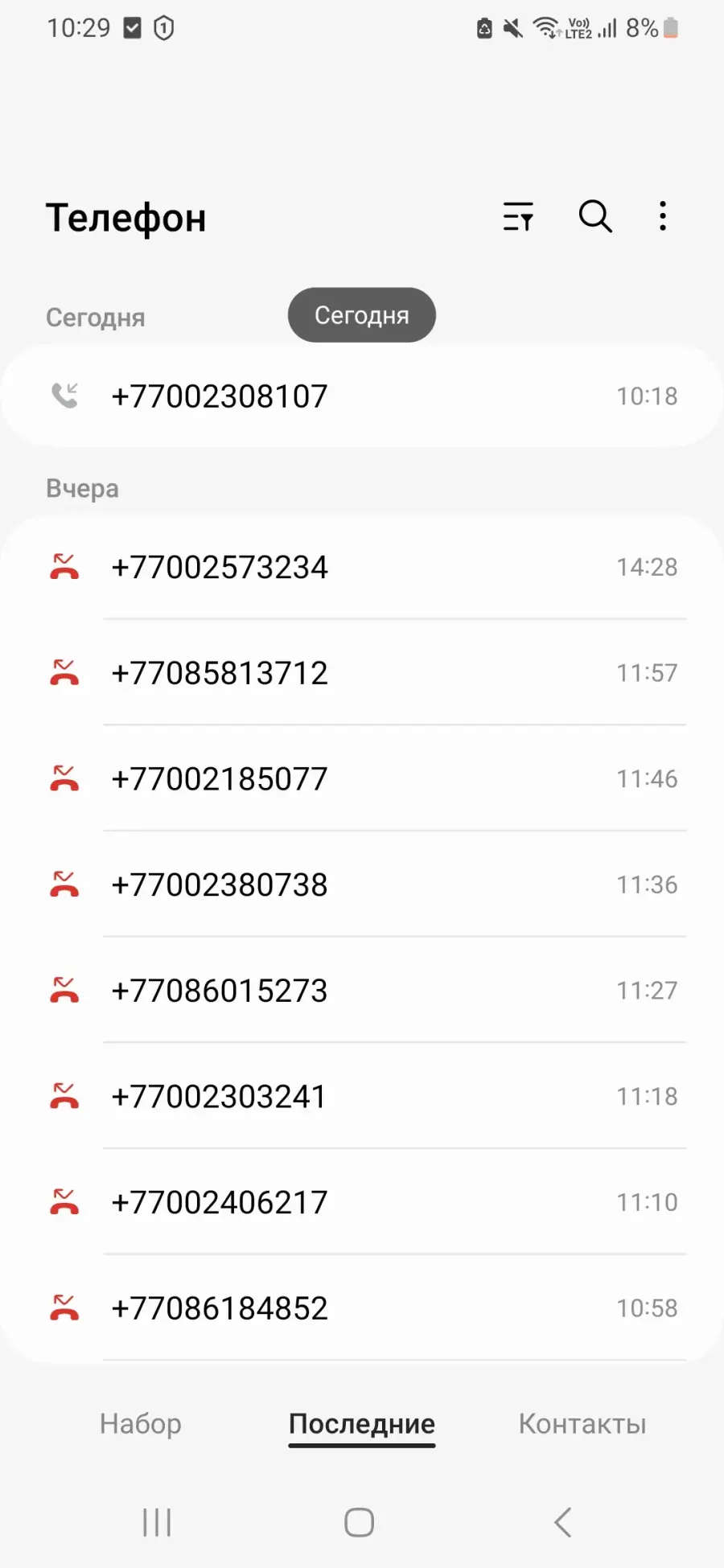
Task: Expand missed call +77086184852
Action: click(x=362, y=1308)
